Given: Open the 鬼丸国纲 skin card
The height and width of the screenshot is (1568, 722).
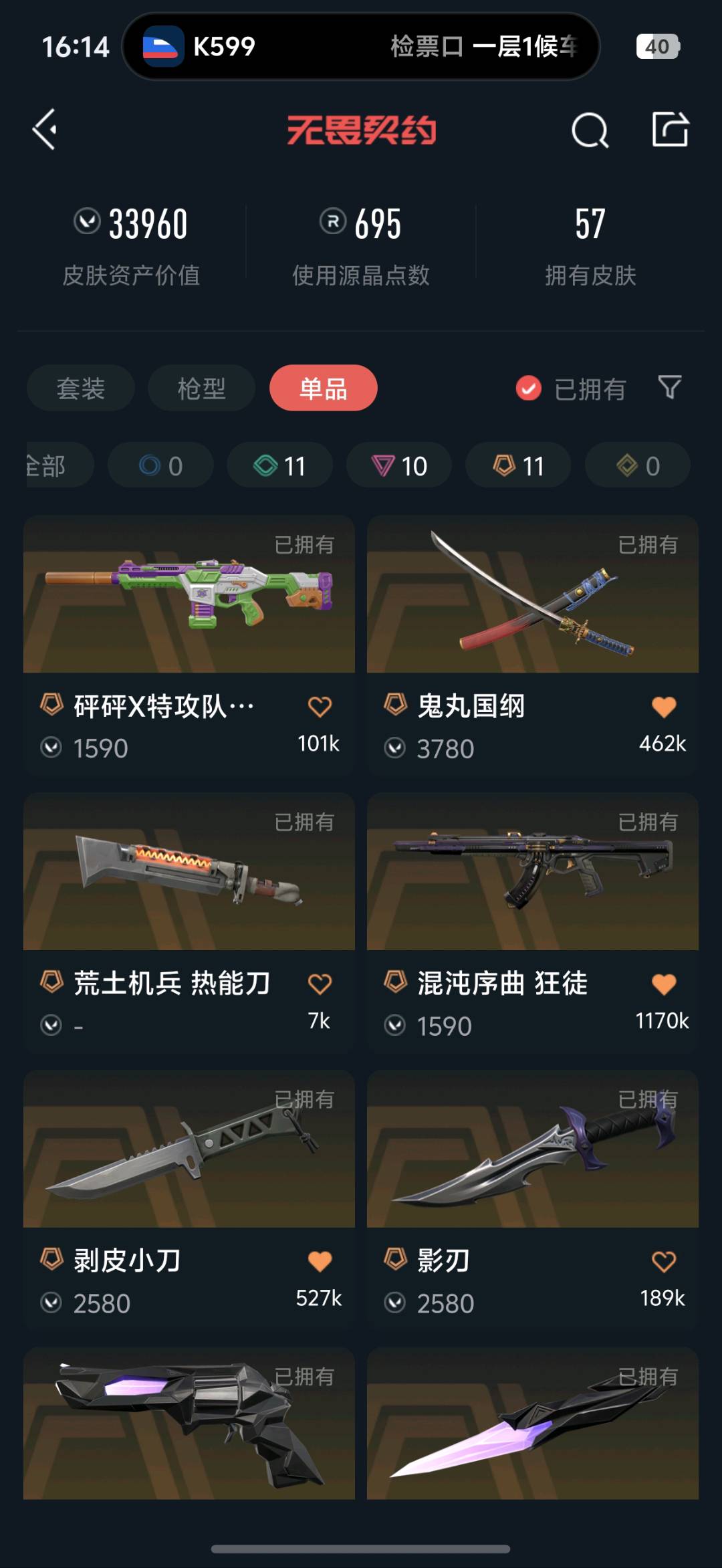Looking at the screenshot, I should [532, 602].
